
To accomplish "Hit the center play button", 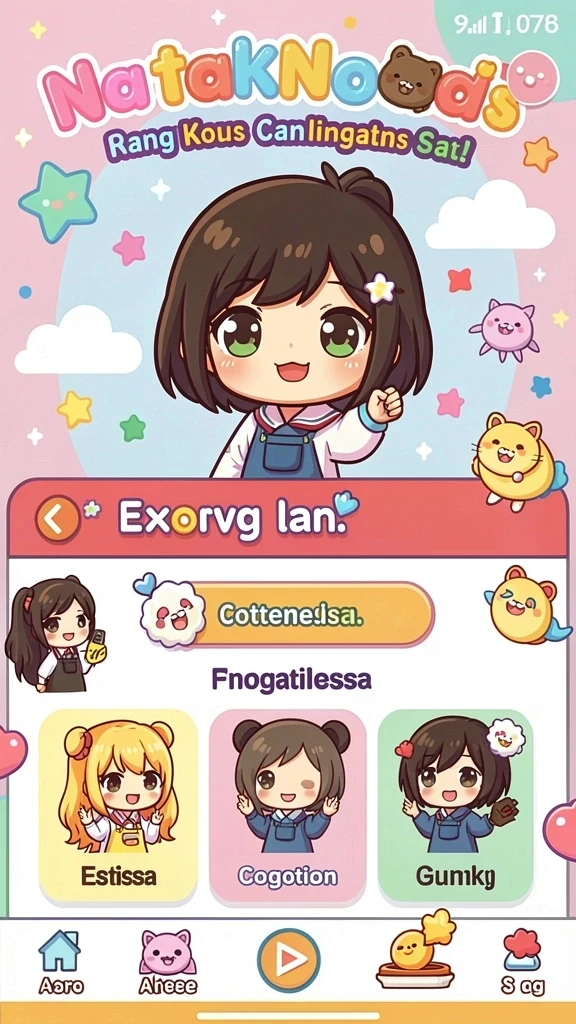I will tap(289, 960).
